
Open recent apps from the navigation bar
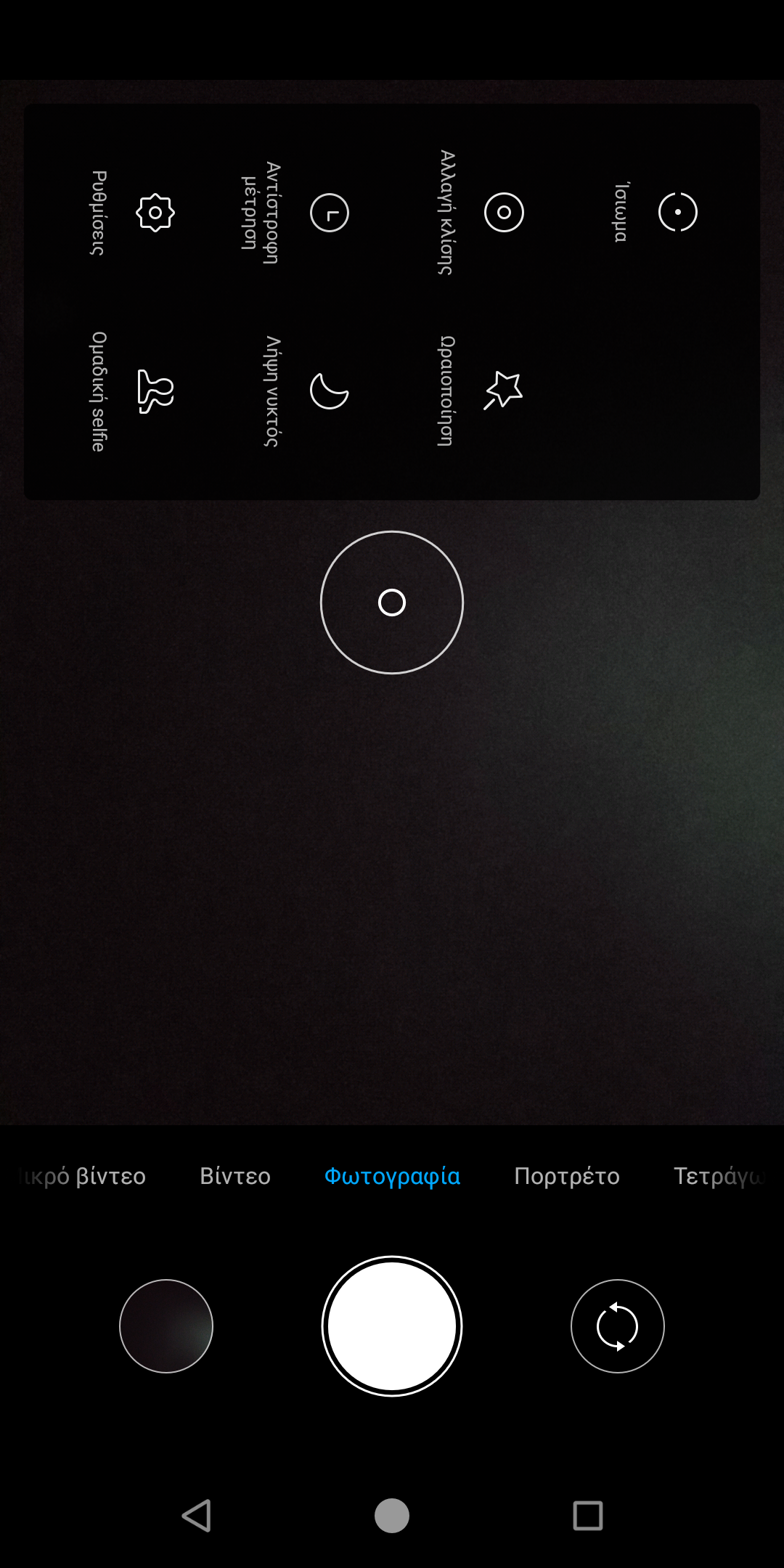[x=588, y=1516]
